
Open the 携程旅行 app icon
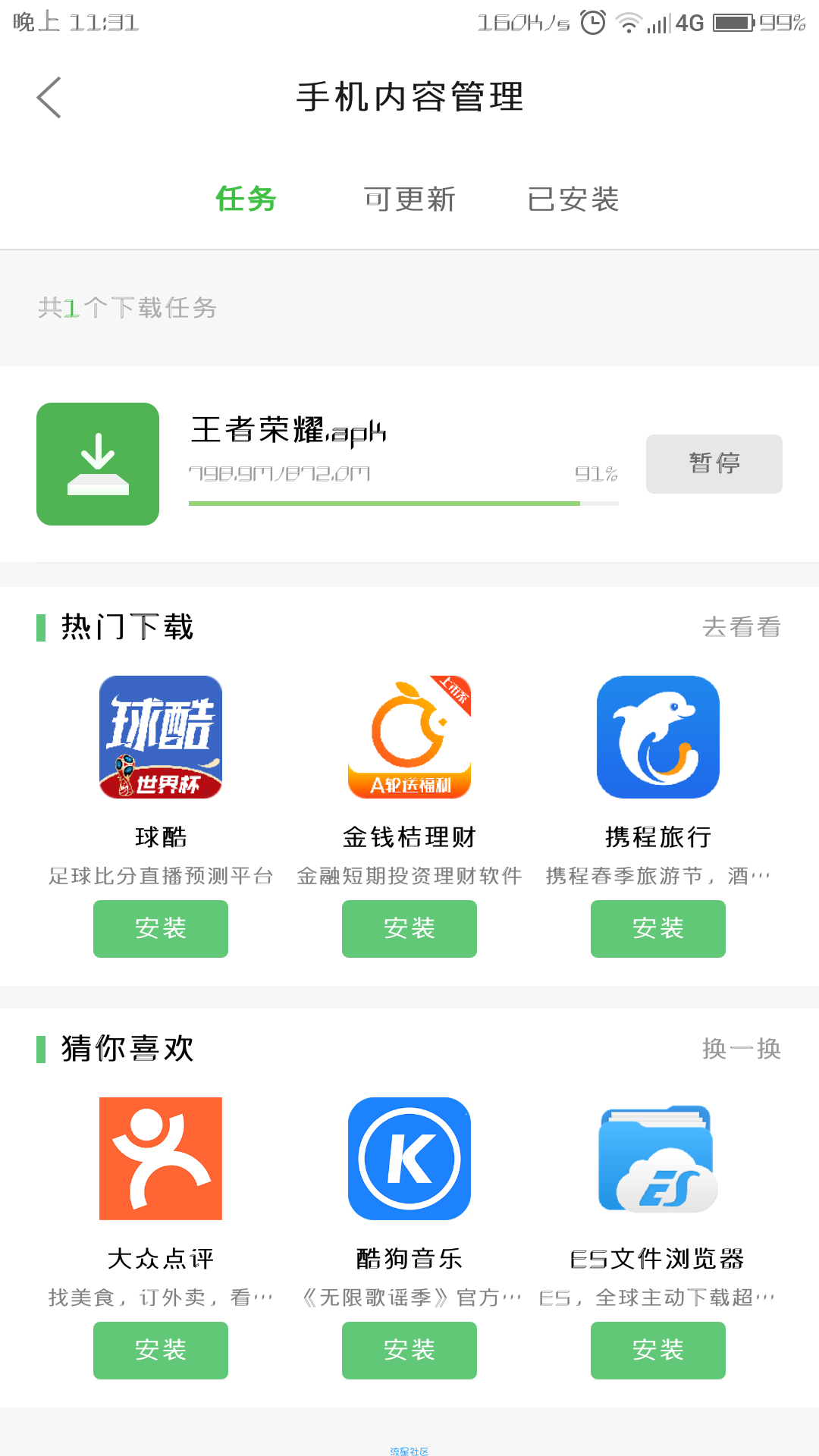(x=658, y=737)
